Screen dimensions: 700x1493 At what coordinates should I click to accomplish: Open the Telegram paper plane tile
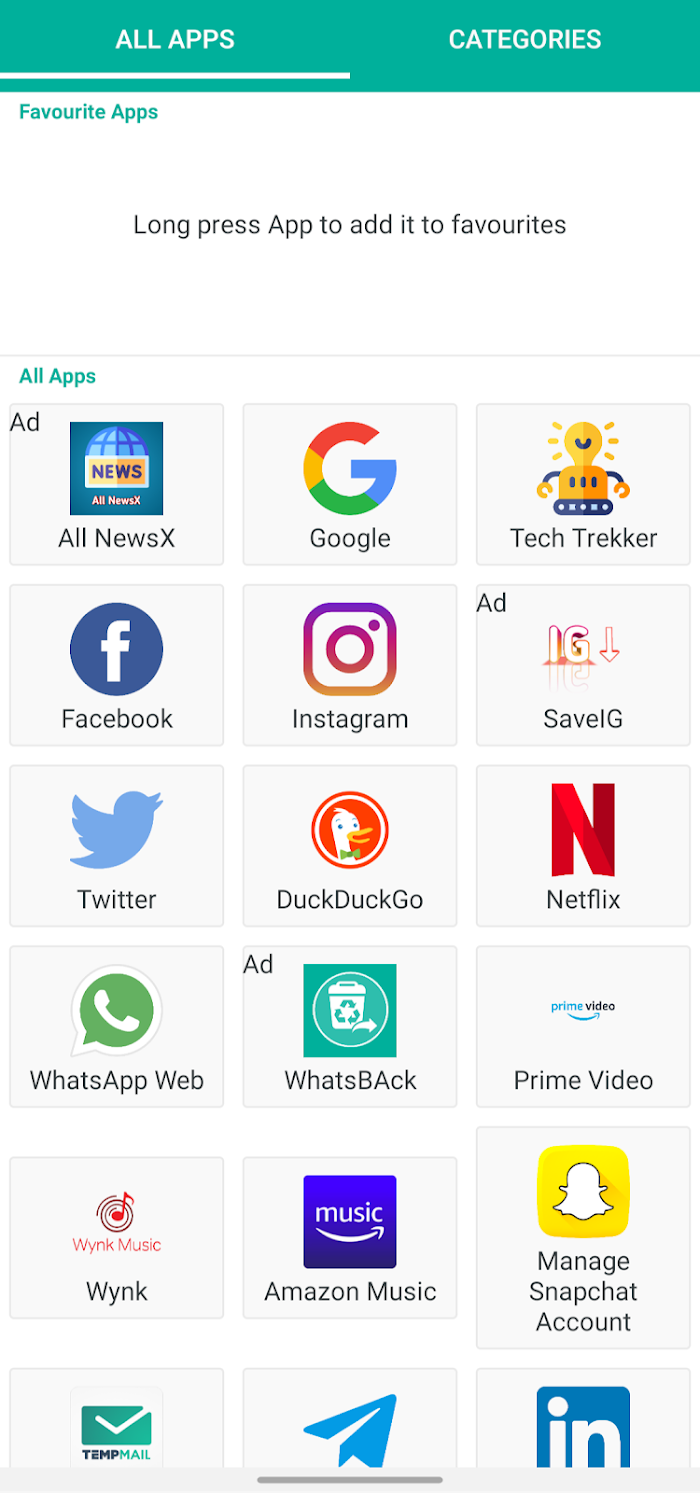click(350, 1420)
